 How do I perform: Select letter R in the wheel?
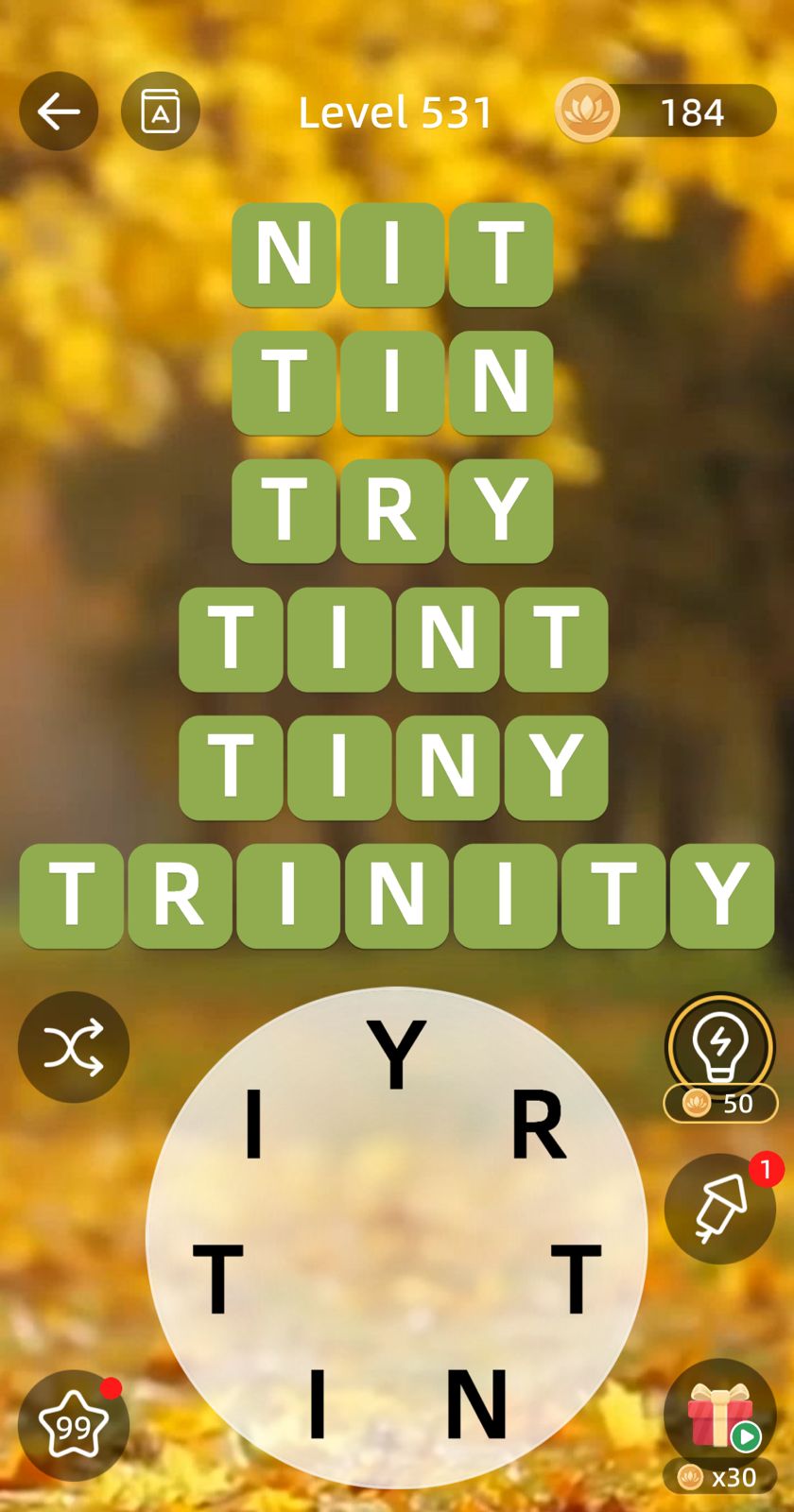coord(538,1125)
